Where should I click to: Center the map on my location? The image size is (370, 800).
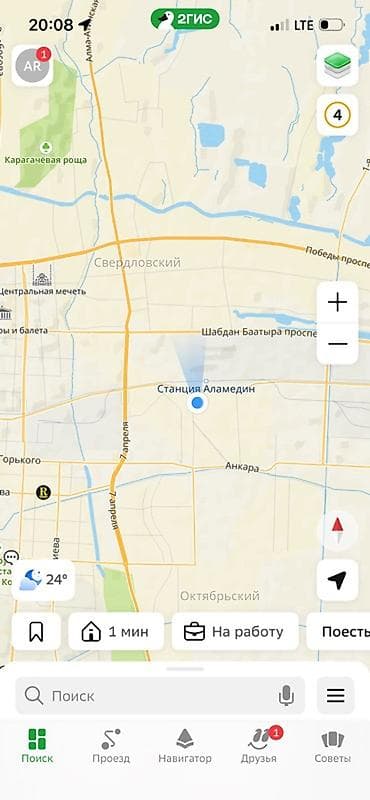(x=337, y=581)
